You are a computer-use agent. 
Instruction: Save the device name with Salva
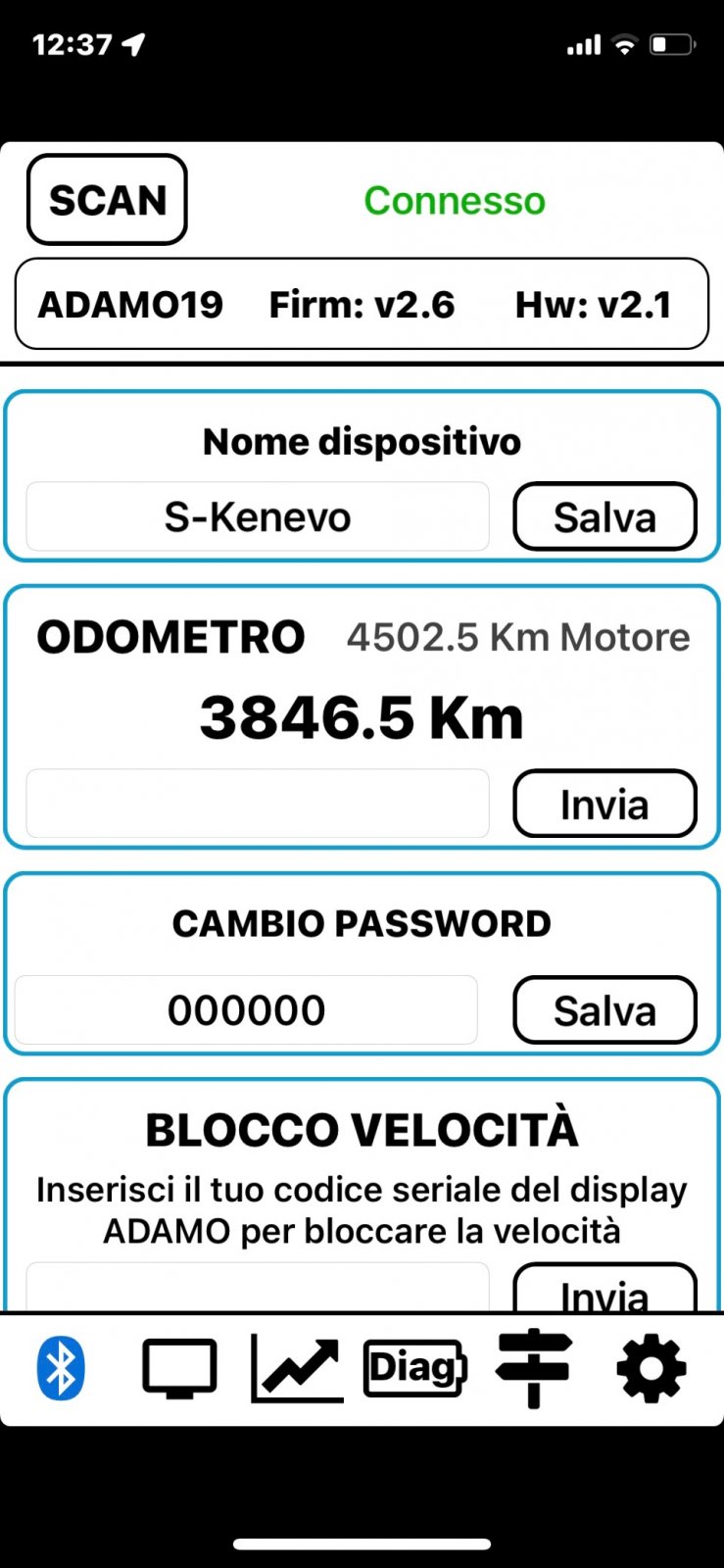(x=604, y=516)
